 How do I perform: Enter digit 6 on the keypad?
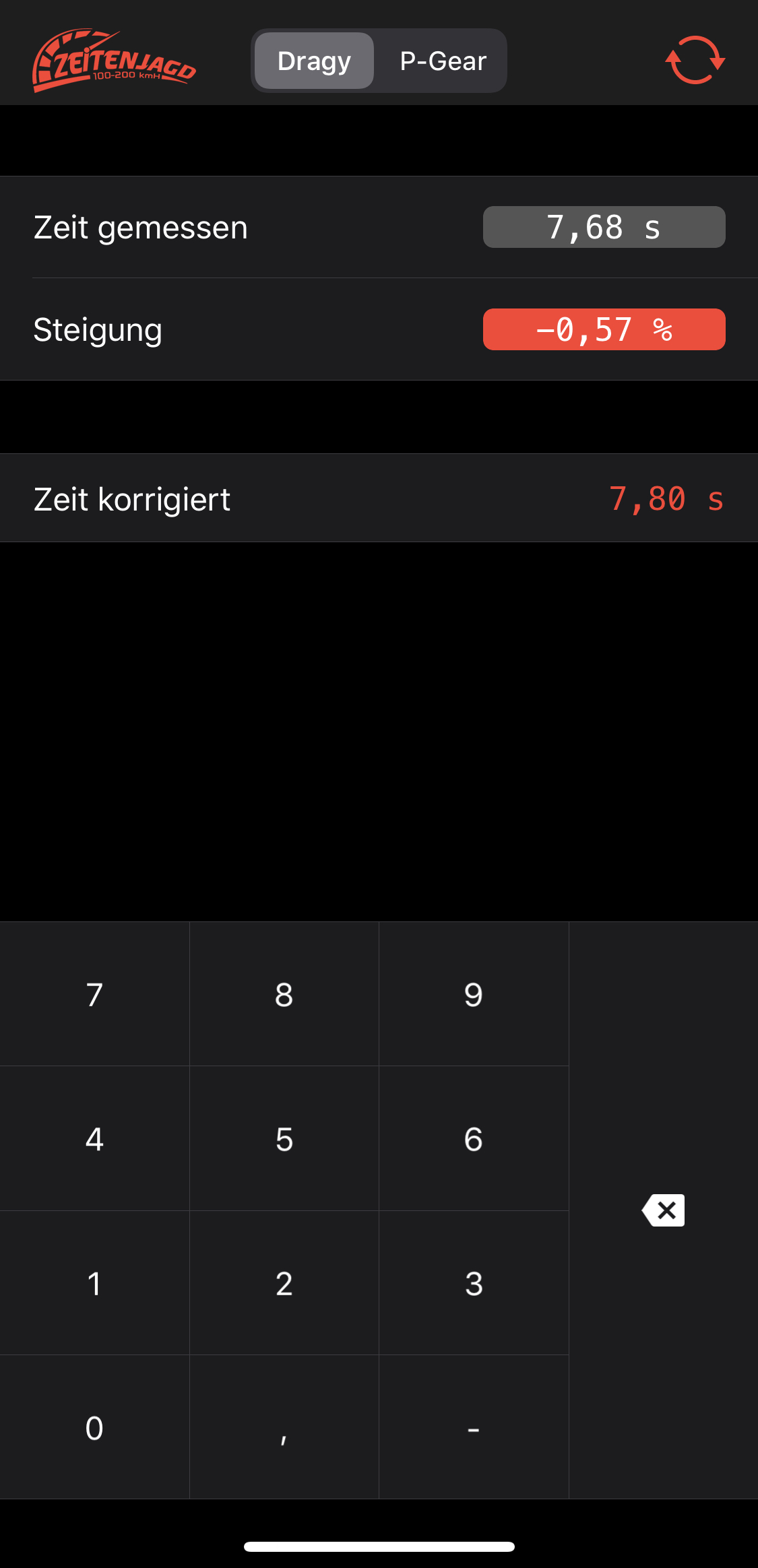point(474,1139)
